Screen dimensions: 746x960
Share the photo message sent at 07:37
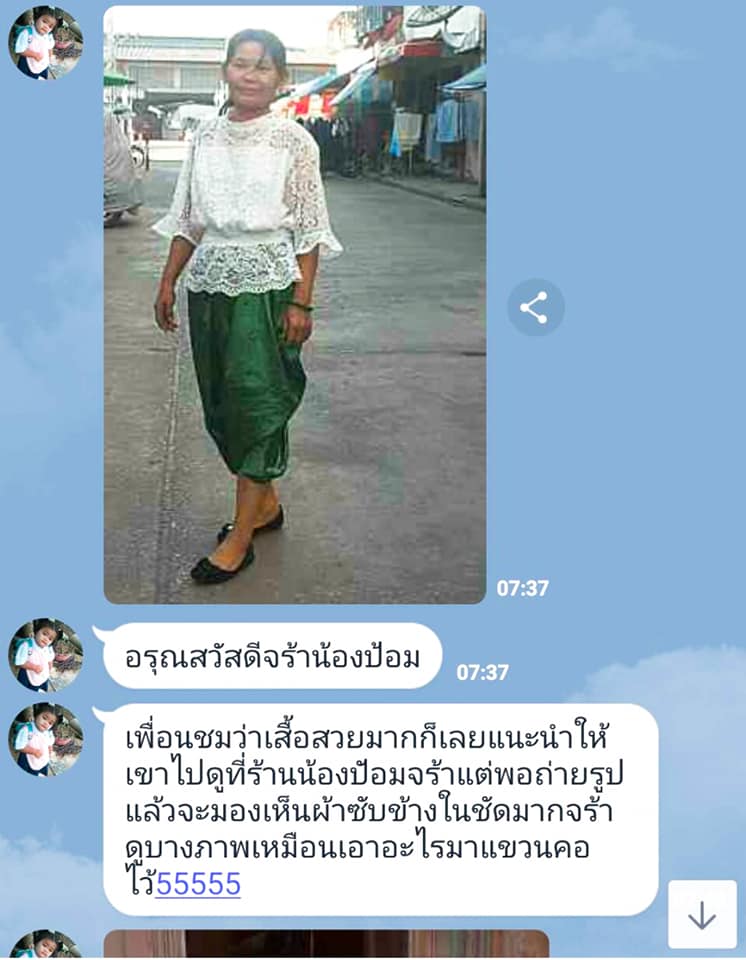(x=535, y=308)
